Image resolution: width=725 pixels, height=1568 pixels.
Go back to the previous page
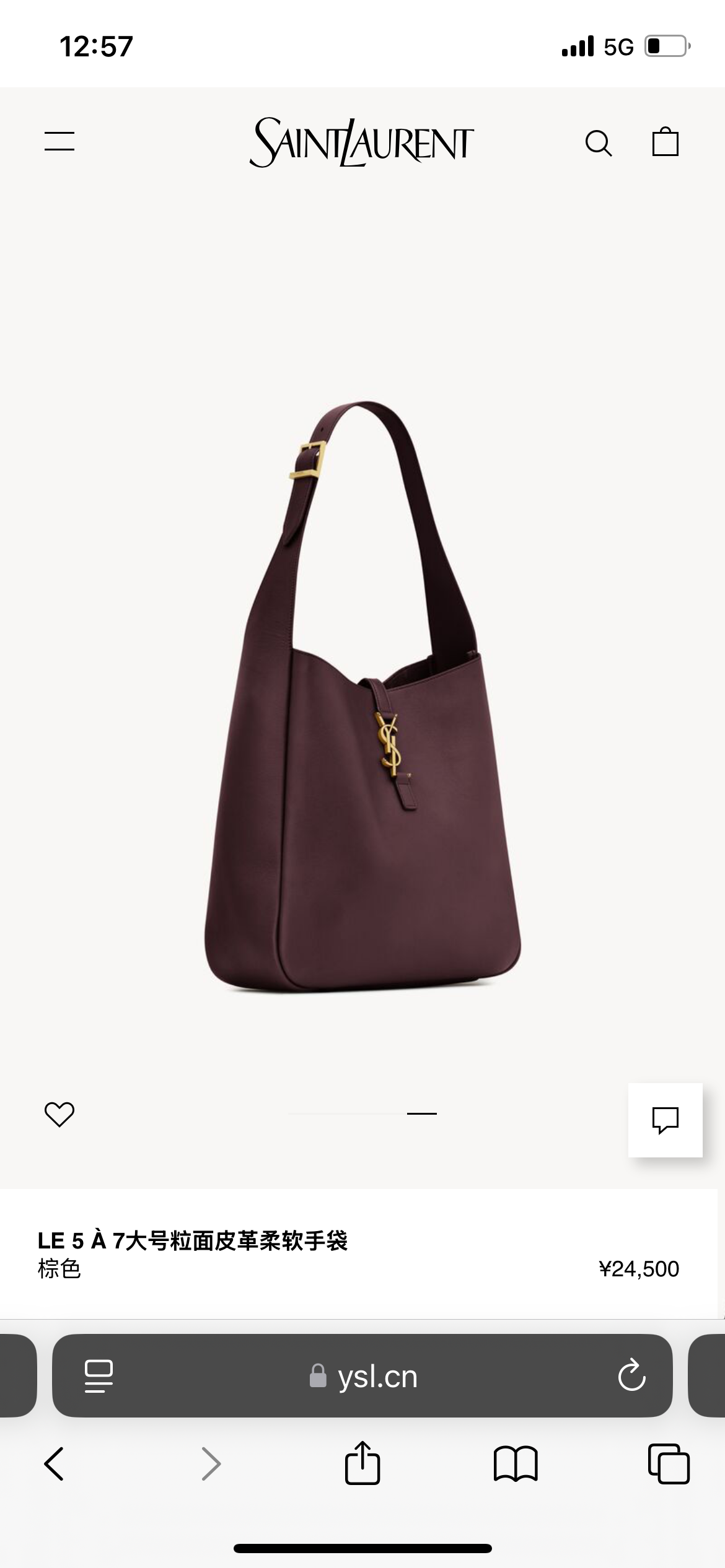[x=54, y=1464]
